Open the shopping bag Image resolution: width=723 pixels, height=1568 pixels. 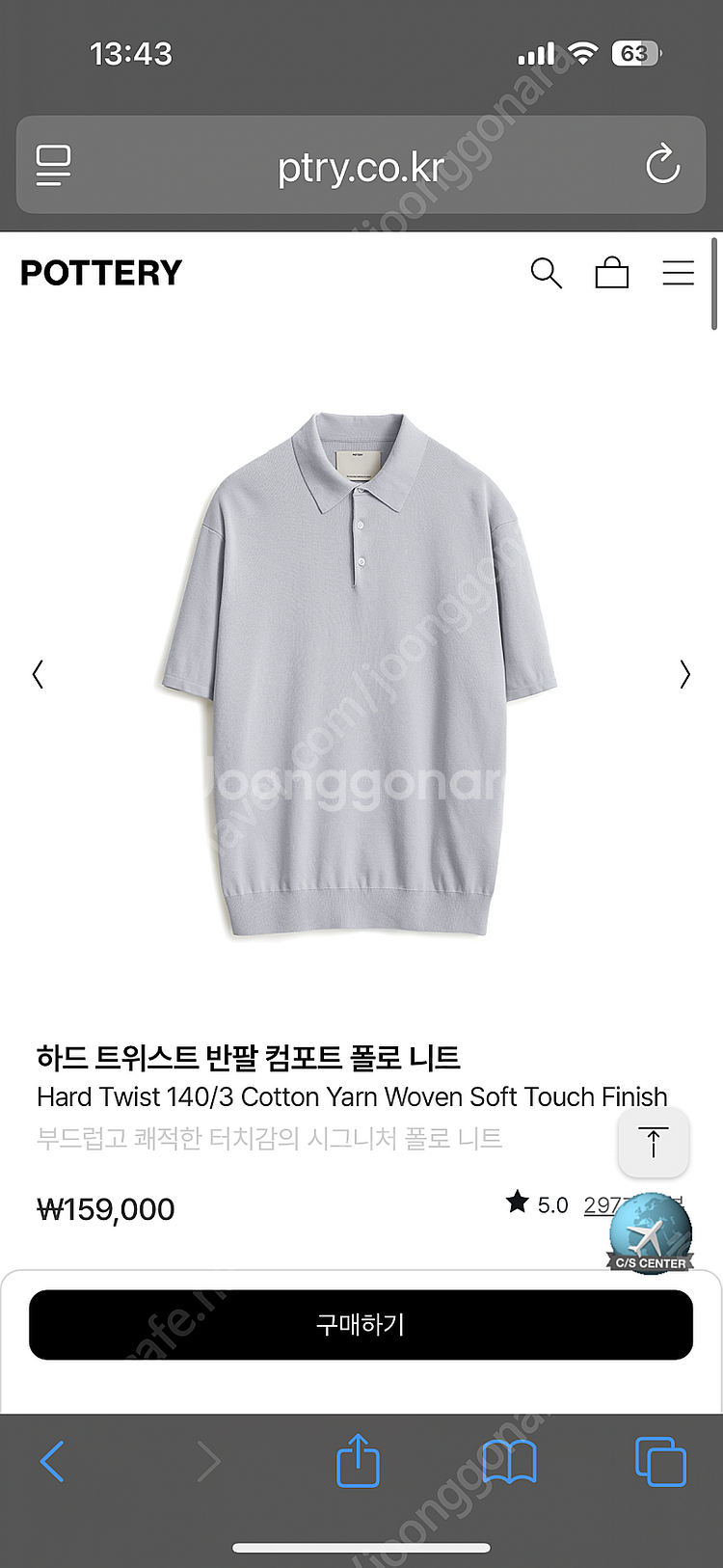click(611, 273)
